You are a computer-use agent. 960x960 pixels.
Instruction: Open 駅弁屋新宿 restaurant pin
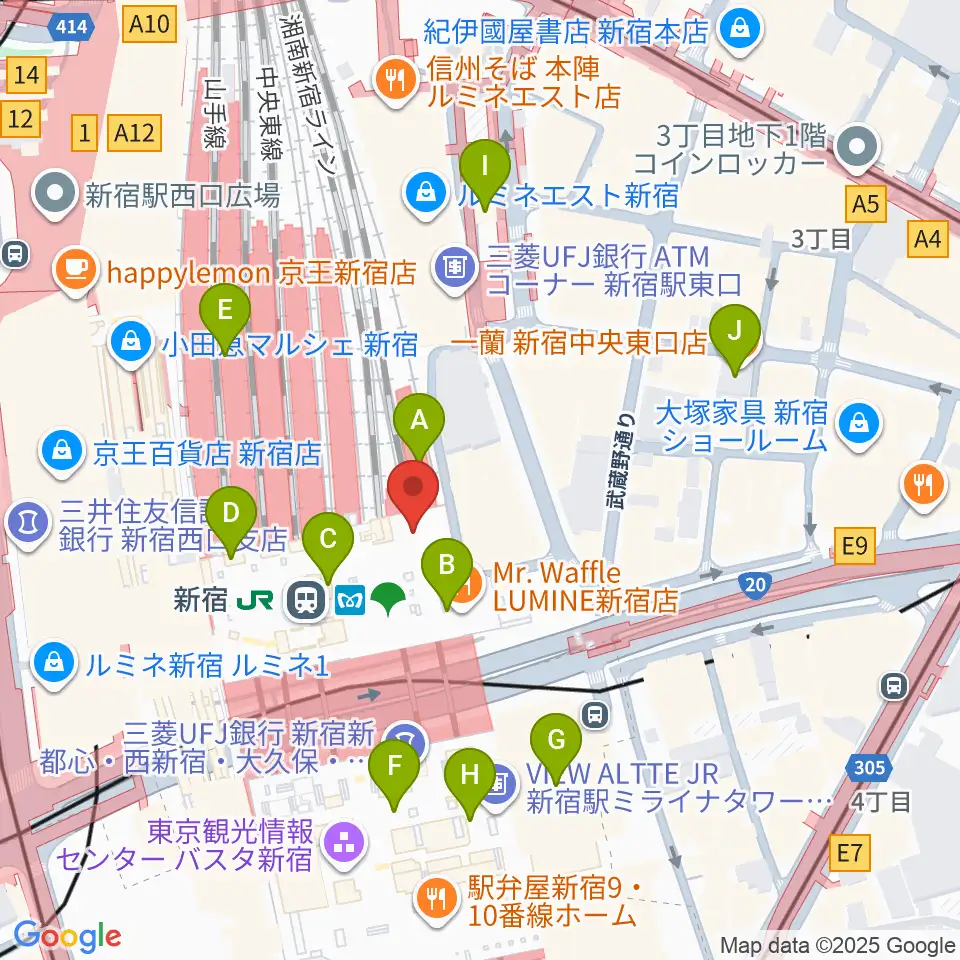click(436, 900)
